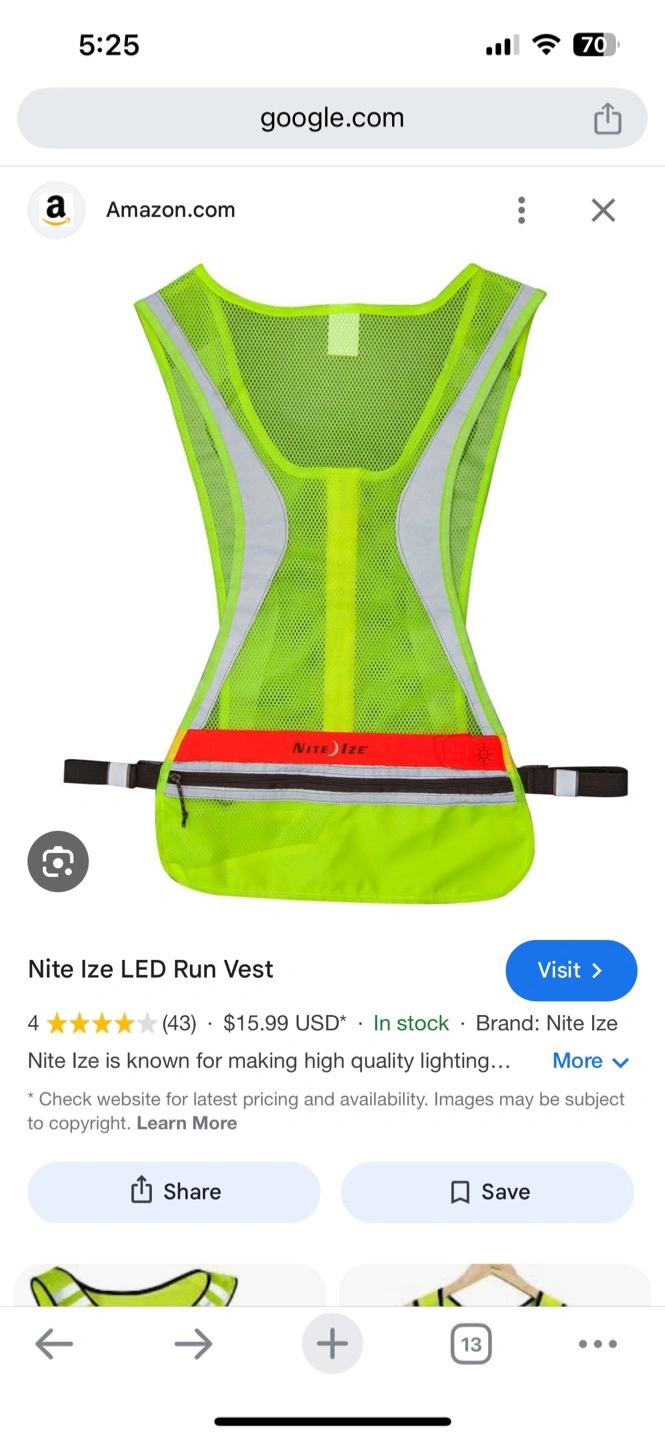Screen dimensions: 665x1440
Task: Share this product result
Action: 174,1191
